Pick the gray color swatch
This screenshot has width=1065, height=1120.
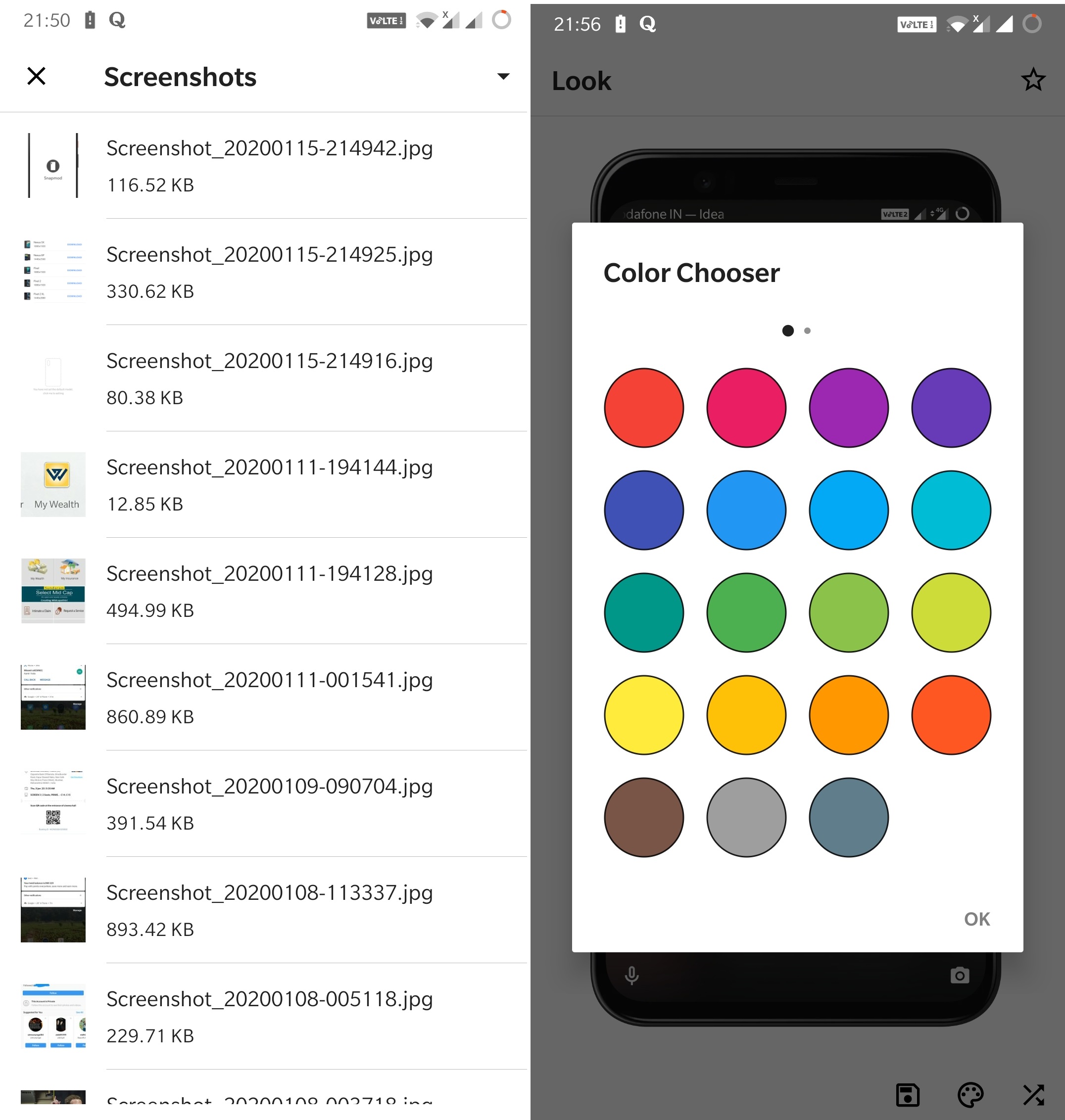tap(746, 817)
